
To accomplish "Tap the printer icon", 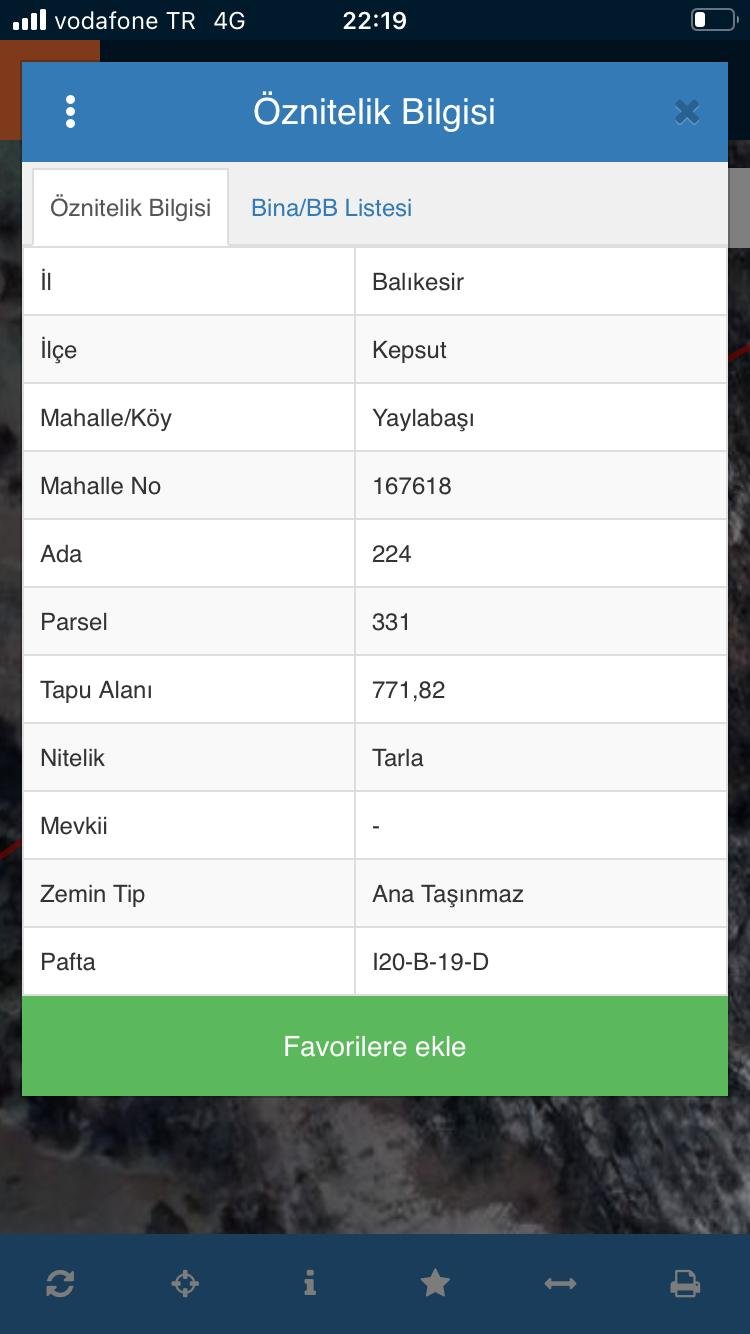I will pyautogui.click(x=685, y=1283).
